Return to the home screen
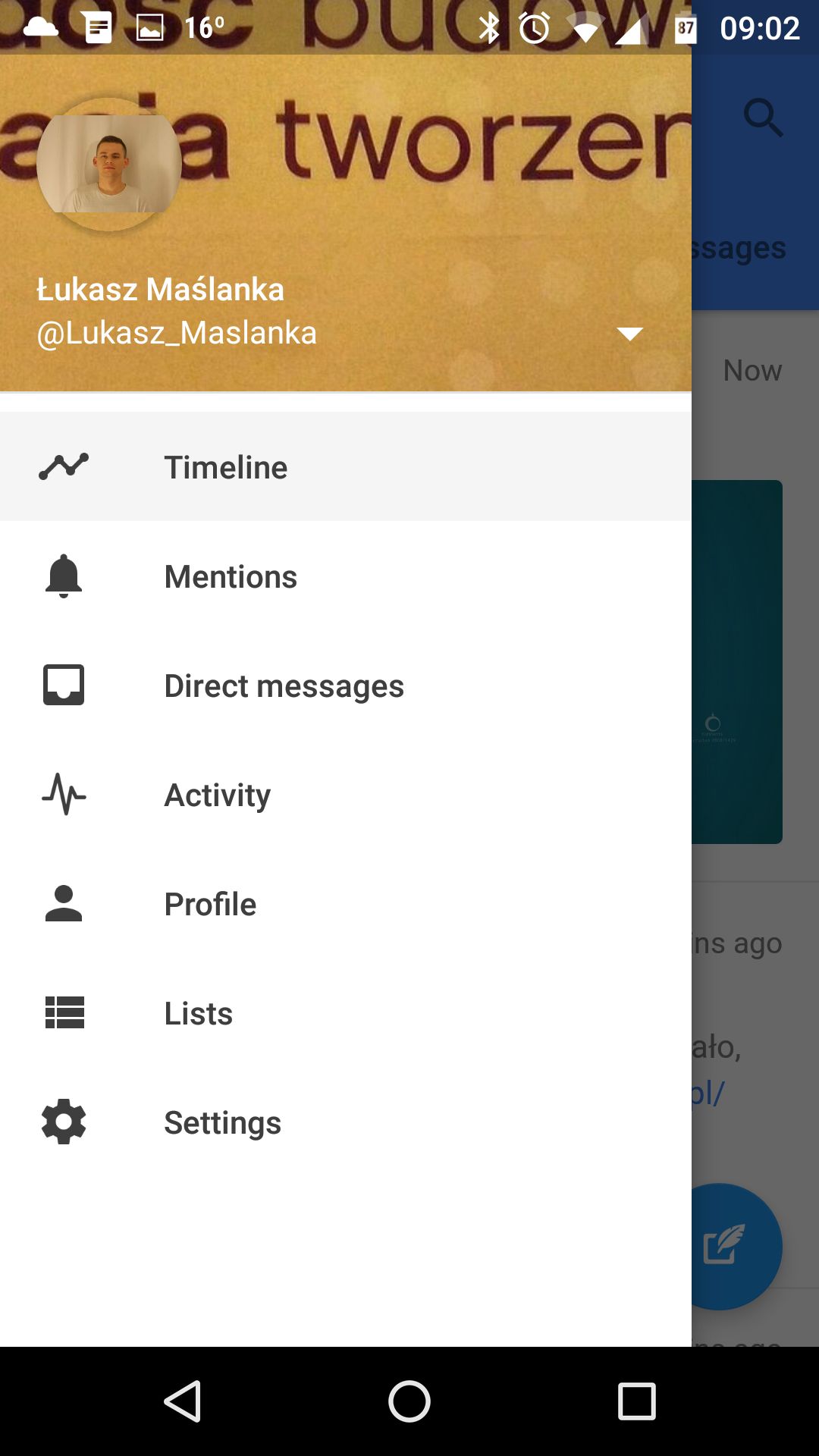This screenshot has width=819, height=1456. click(x=409, y=1401)
